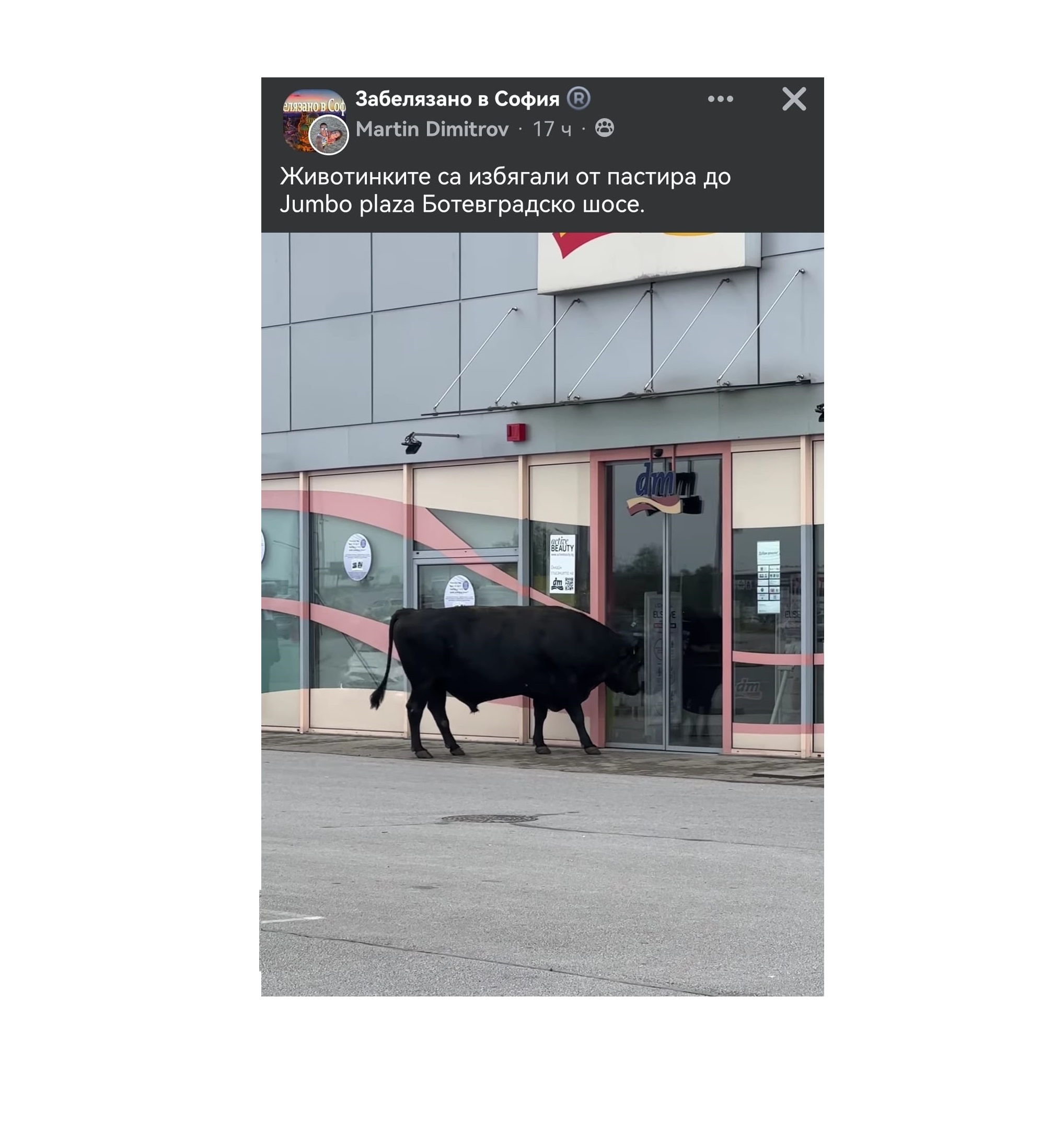The image size is (1064, 1146).
Task: Open Martin Dimitrov's profile
Action: (432, 129)
